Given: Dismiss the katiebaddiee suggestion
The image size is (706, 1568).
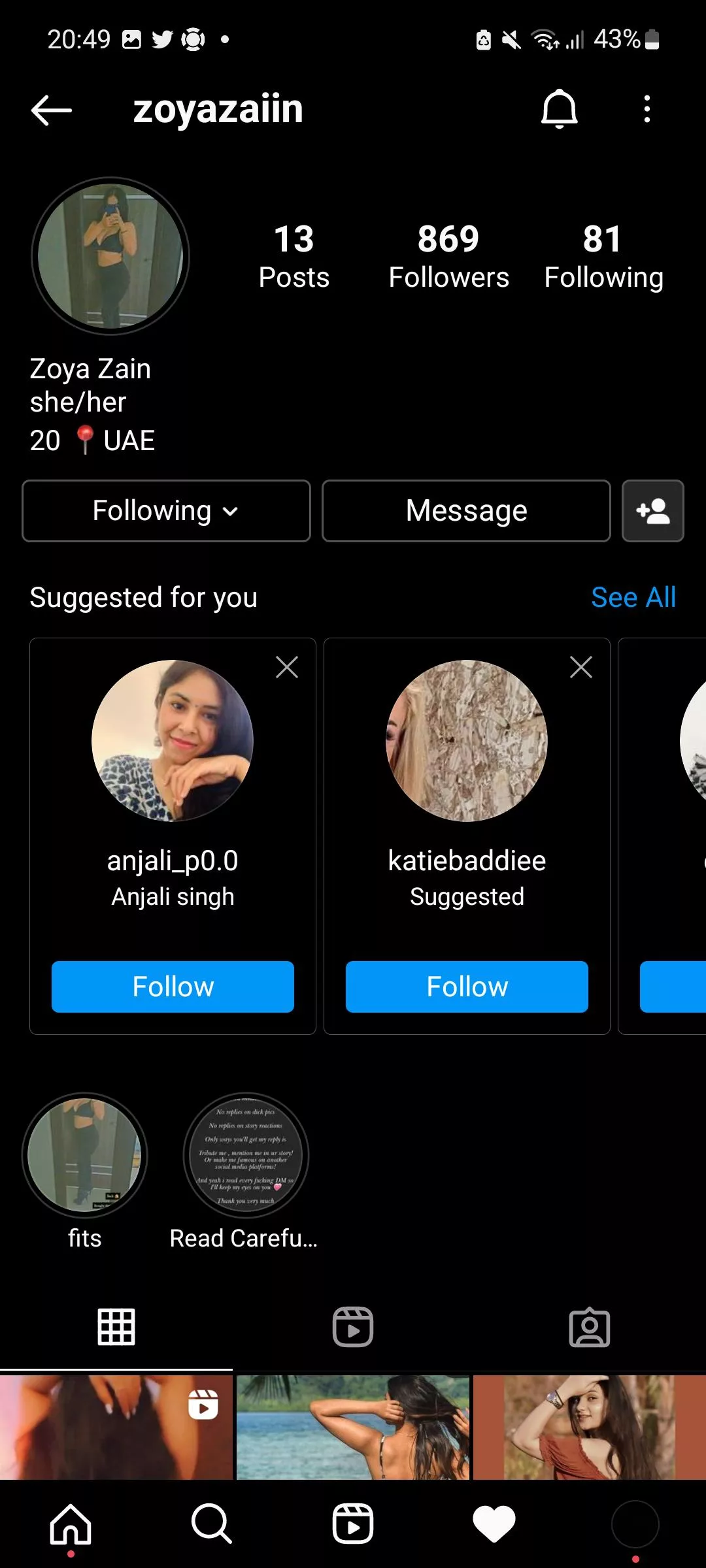Looking at the screenshot, I should pos(581,667).
